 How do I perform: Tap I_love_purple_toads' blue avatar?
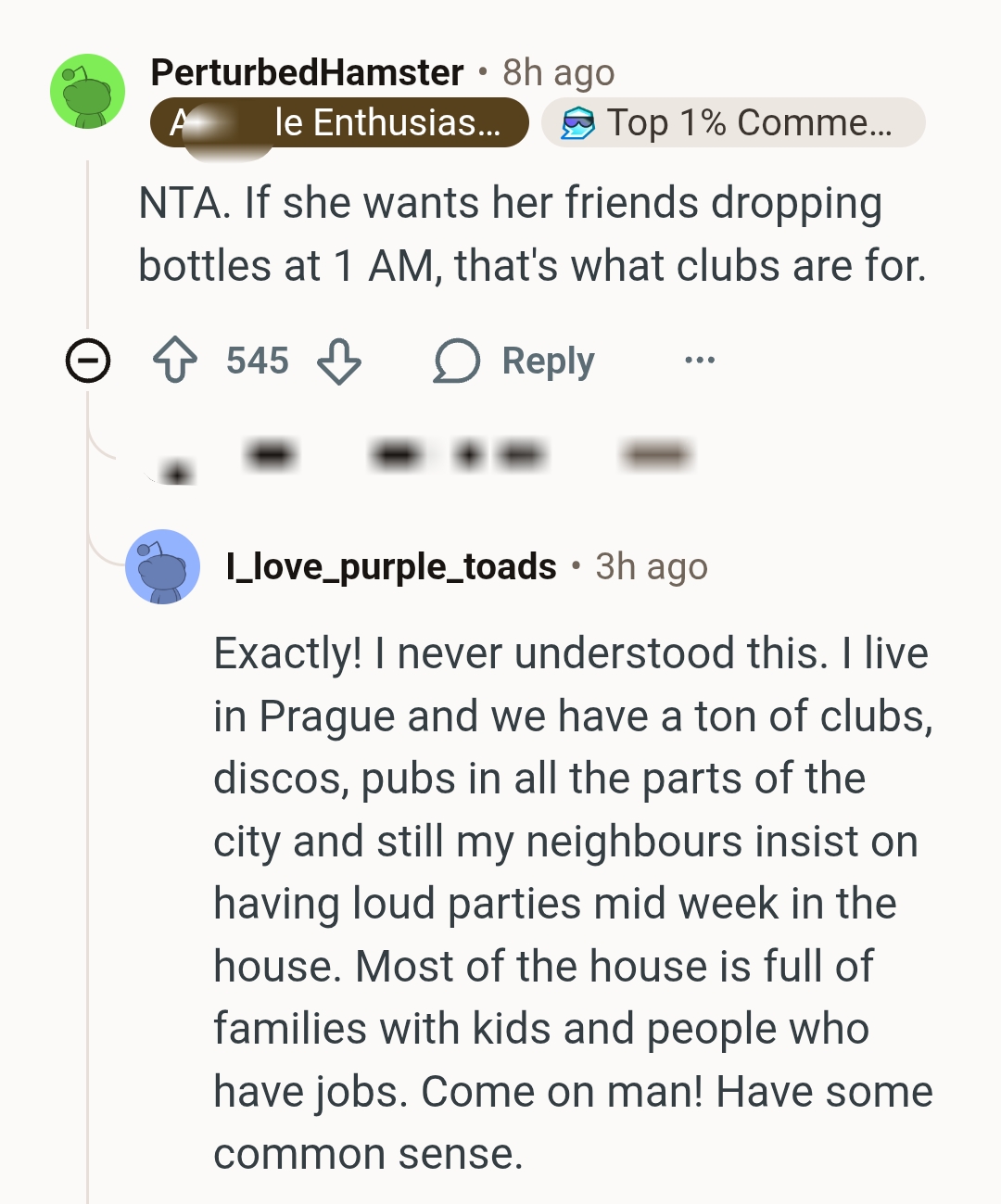coord(163,566)
